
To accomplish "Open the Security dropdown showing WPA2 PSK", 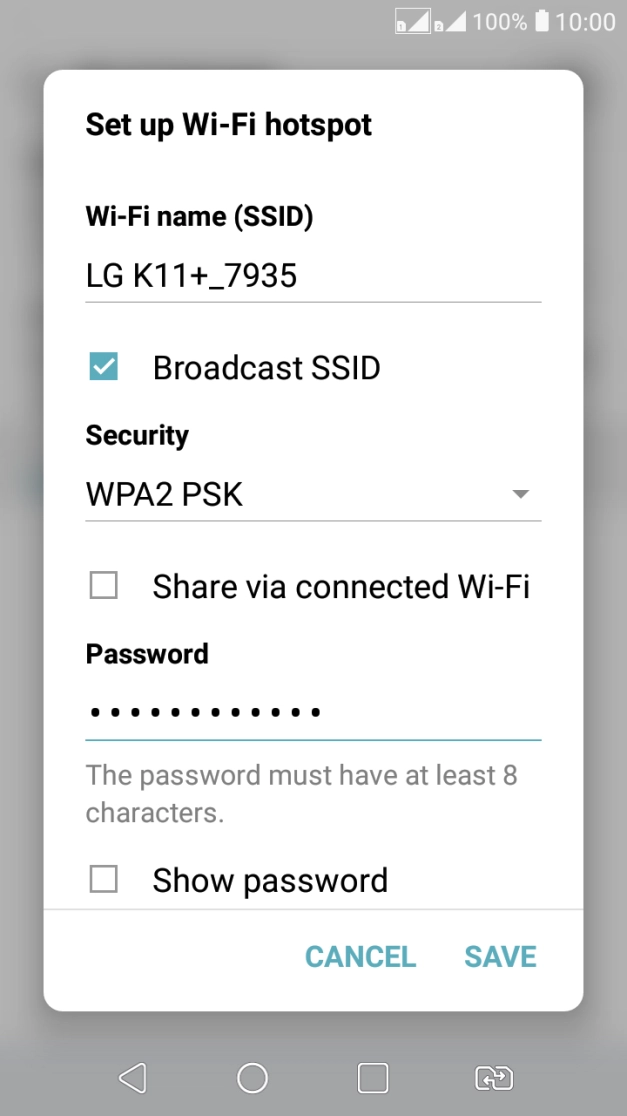I will tap(312, 494).
